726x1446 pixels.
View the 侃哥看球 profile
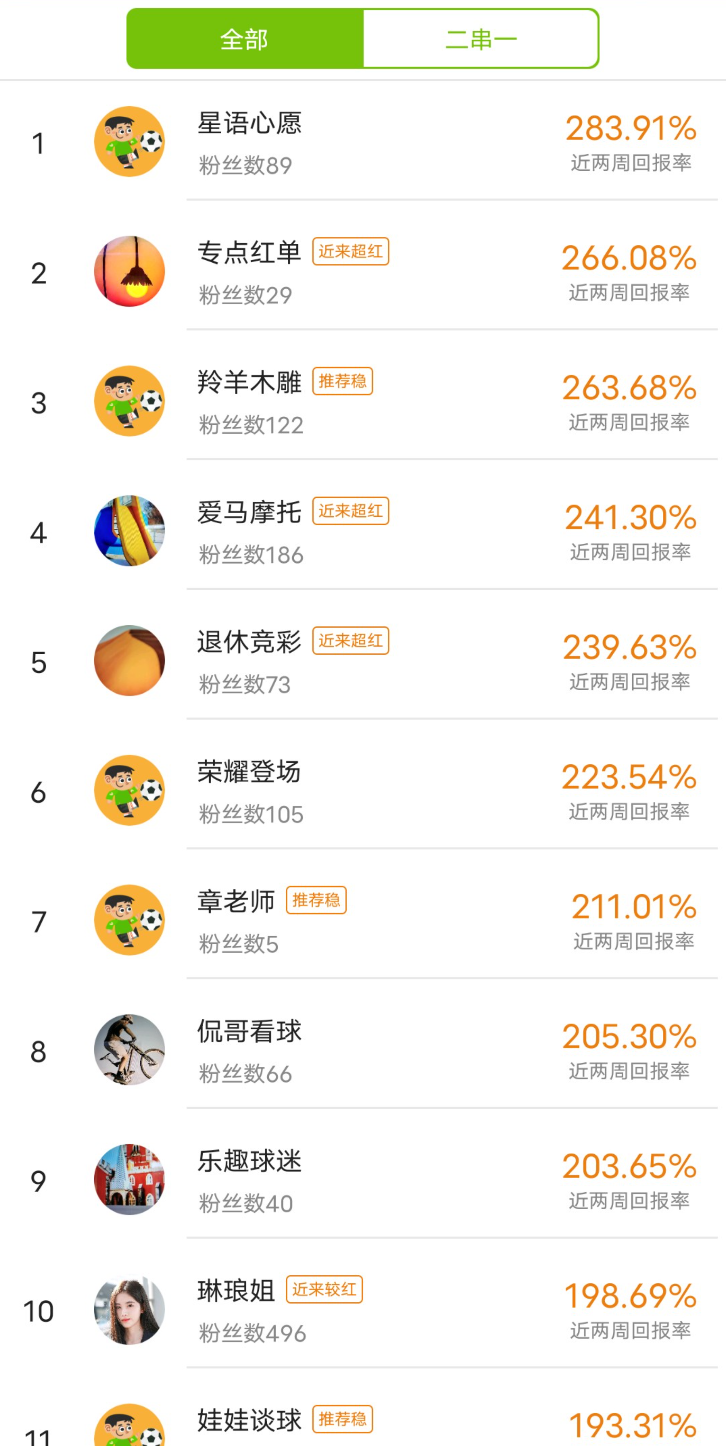249,1032
